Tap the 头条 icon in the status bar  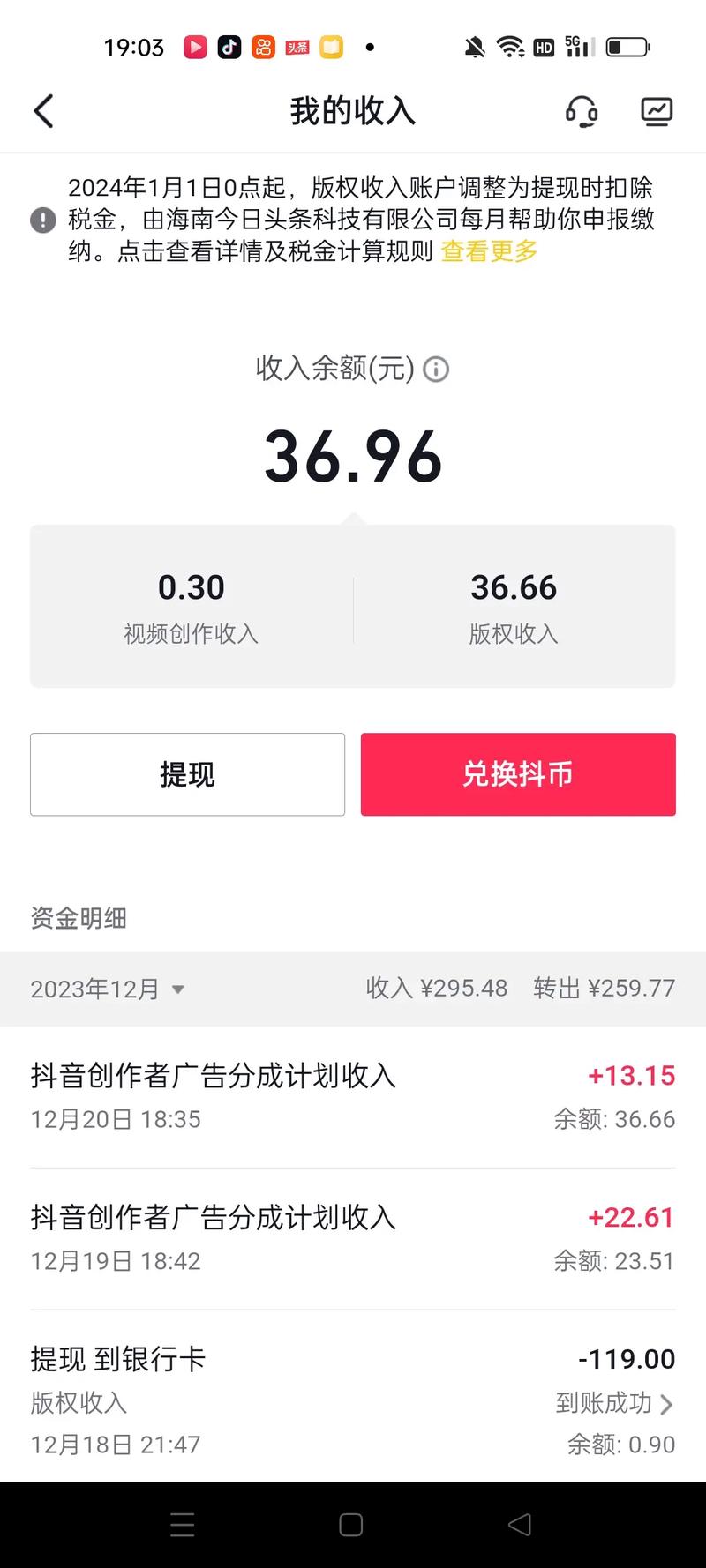[296, 47]
